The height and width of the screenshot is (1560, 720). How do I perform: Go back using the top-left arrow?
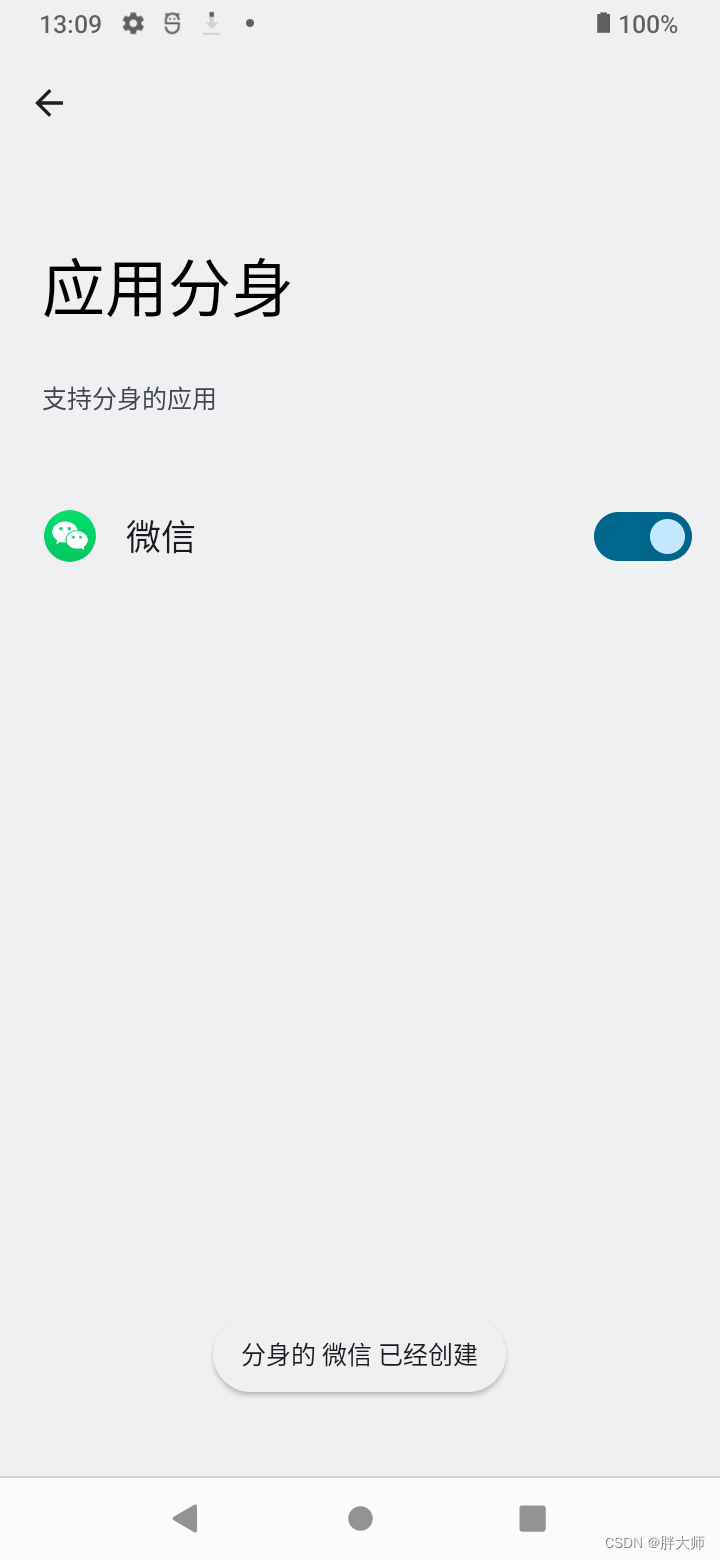[x=49, y=102]
